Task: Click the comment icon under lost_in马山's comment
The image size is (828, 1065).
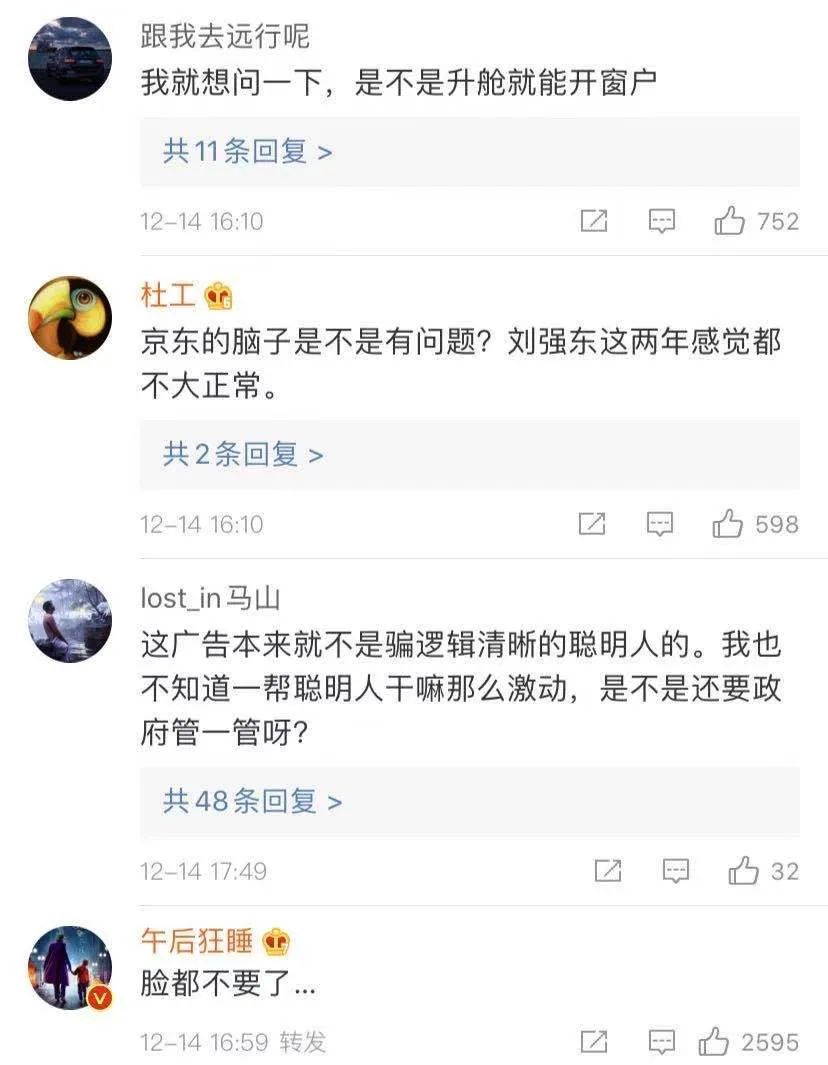Action: click(675, 870)
